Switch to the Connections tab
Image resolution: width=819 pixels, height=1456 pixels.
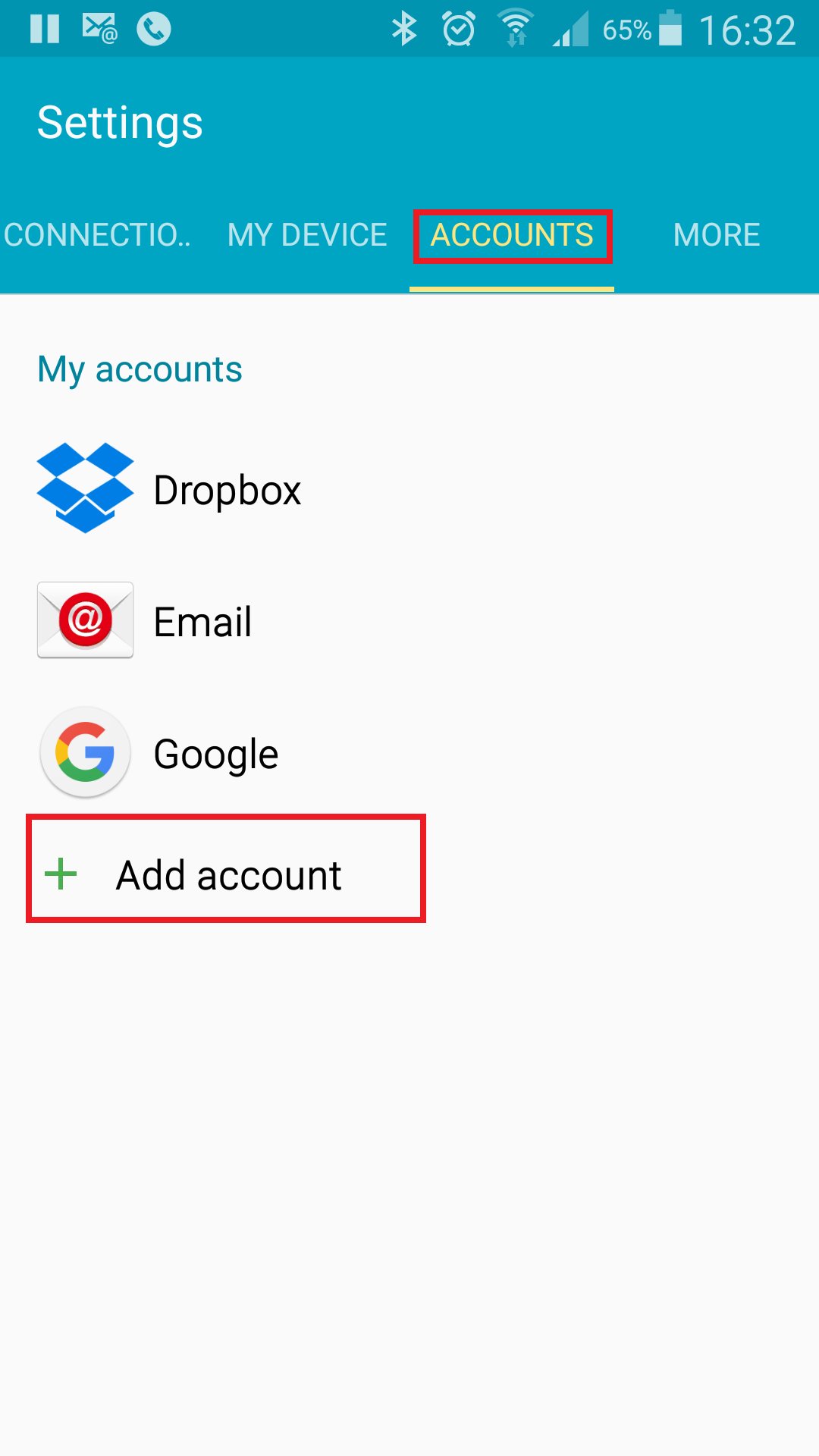[x=97, y=235]
